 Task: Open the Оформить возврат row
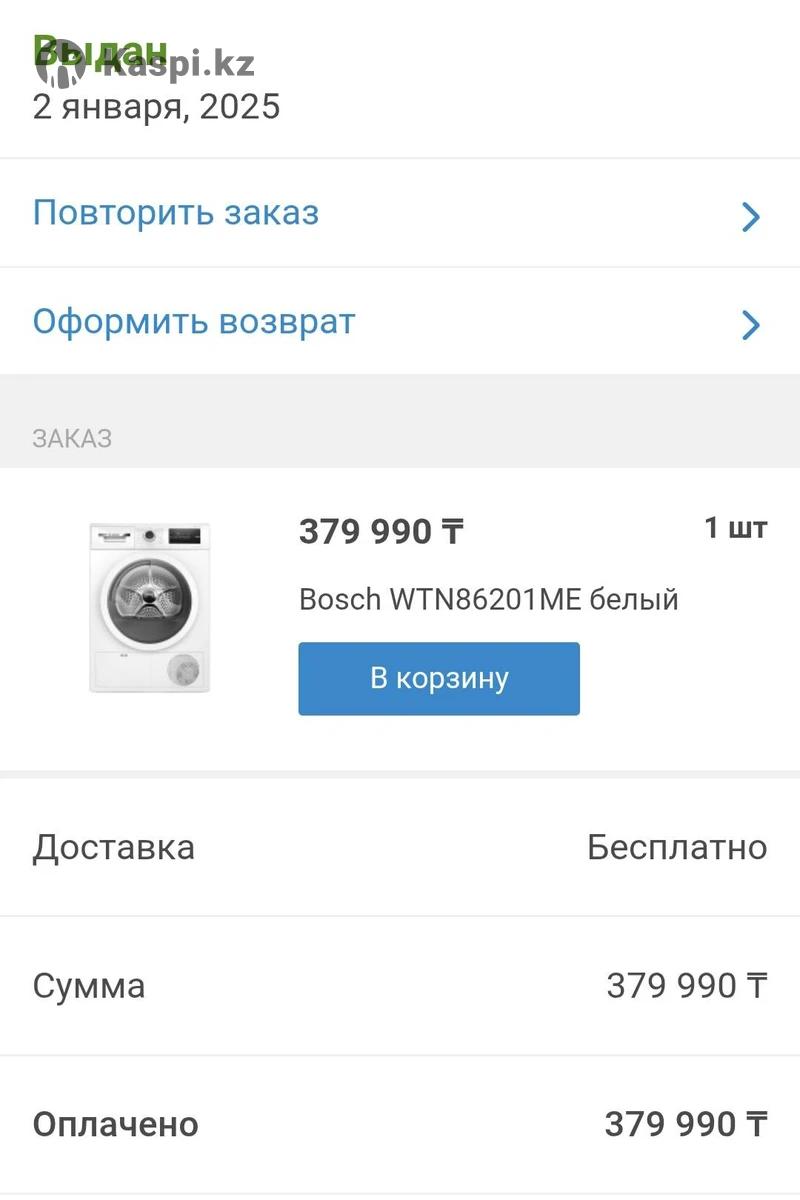pyautogui.click(x=398, y=322)
